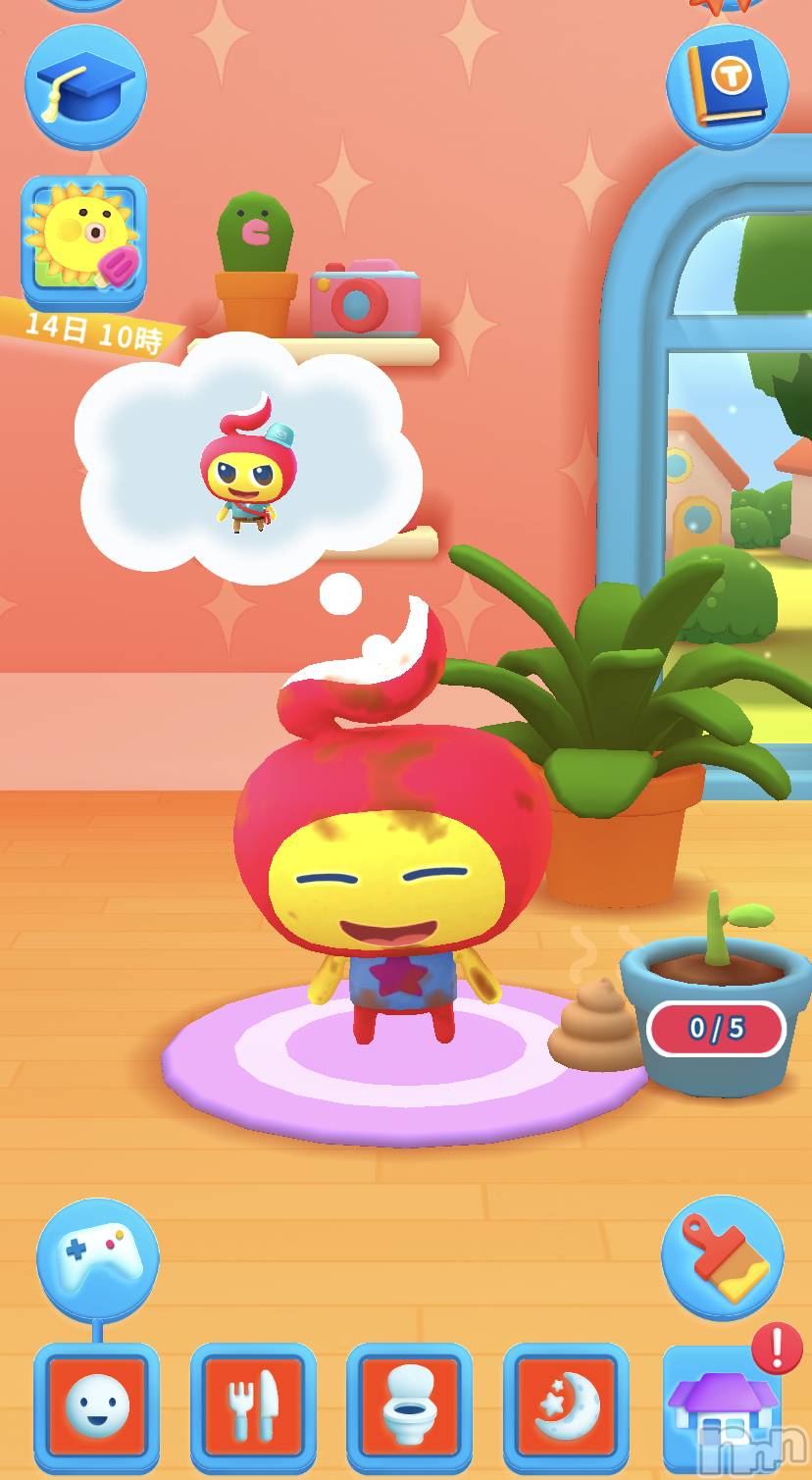Screen dimensions: 812x1480
Task: Open the paint brush decorate button
Action: pyautogui.click(x=723, y=1255)
